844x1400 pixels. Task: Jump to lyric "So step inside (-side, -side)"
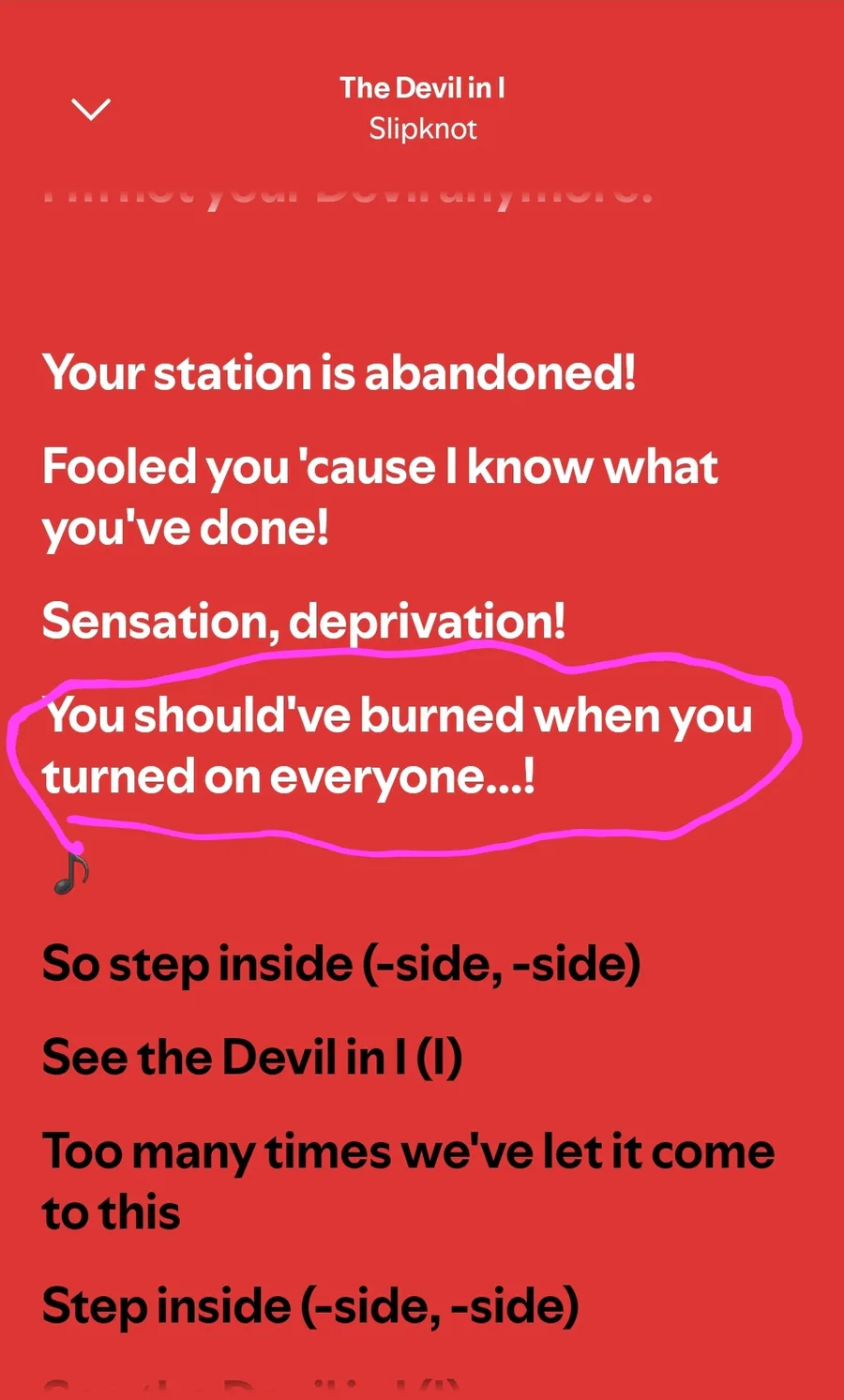pyautogui.click(x=341, y=964)
